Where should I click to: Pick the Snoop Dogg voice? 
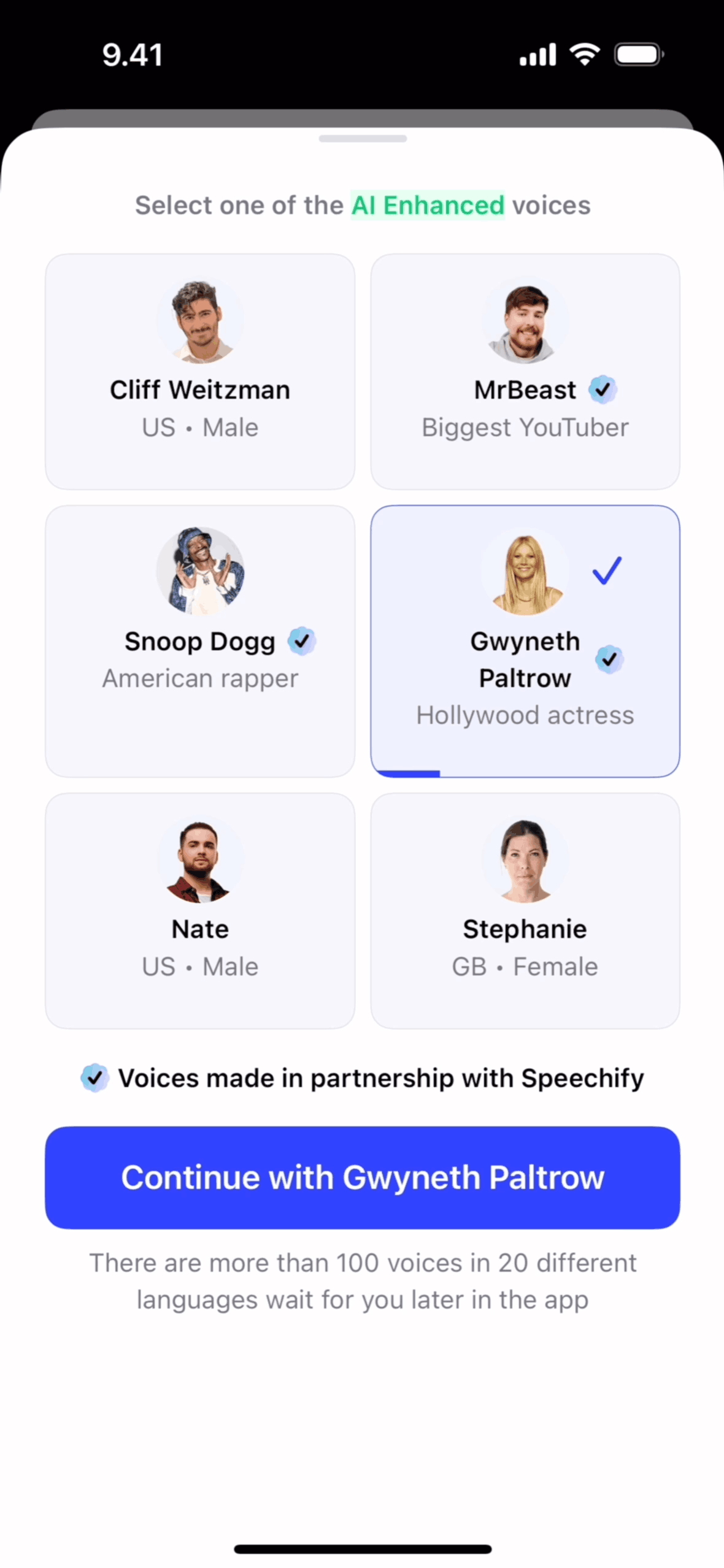[x=200, y=640]
